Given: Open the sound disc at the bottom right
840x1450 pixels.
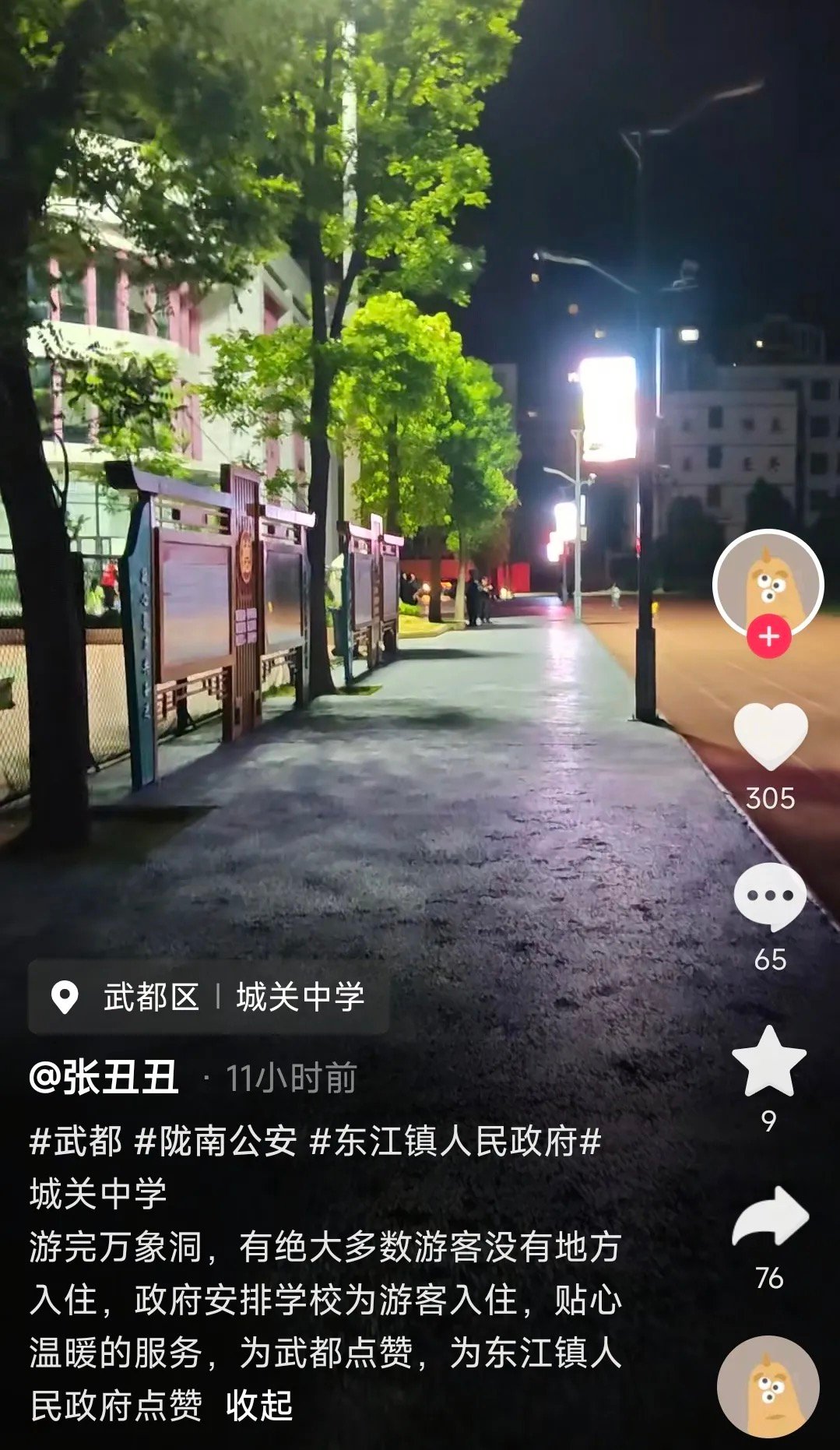Looking at the screenshot, I should pyautogui.click(x=768, y=1386).
